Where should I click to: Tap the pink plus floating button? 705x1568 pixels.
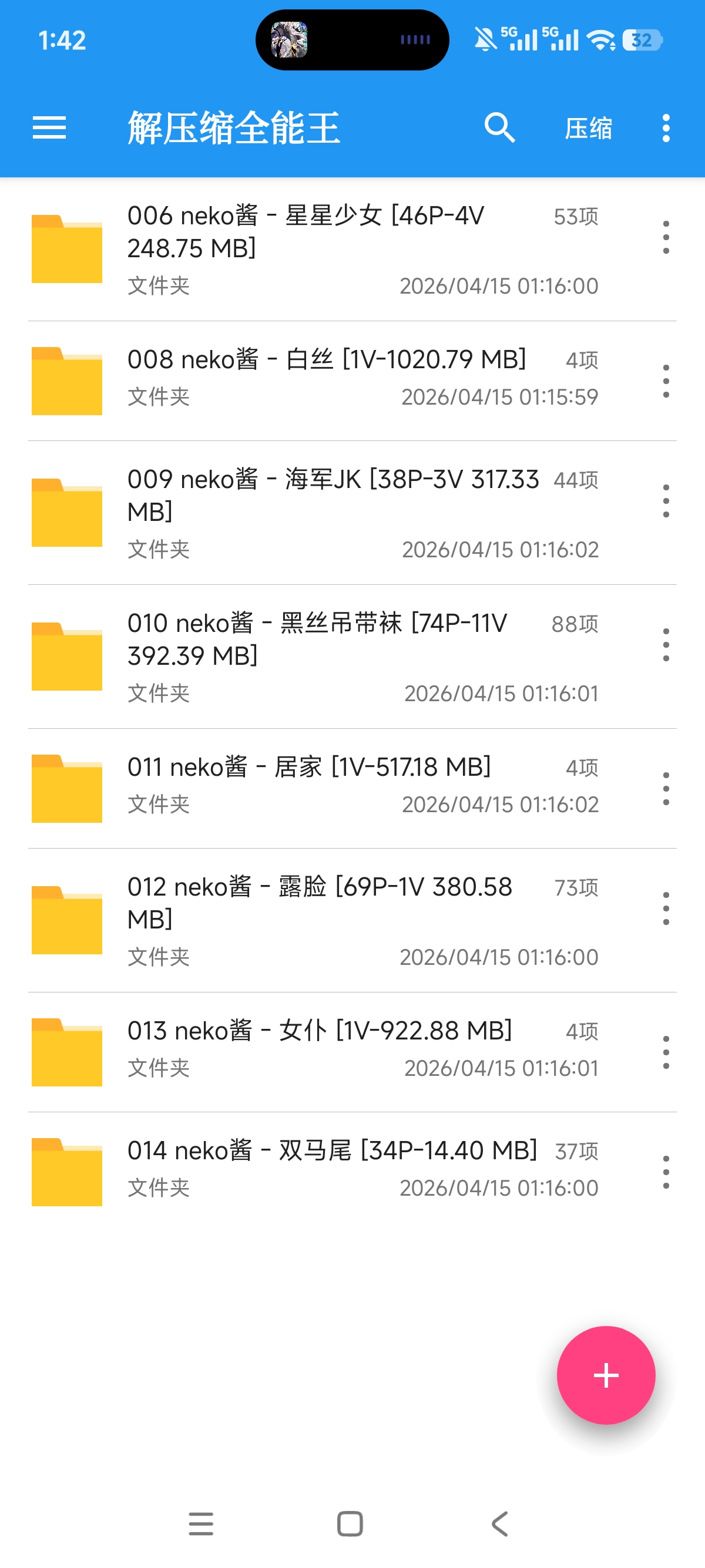coord(606,1375)
